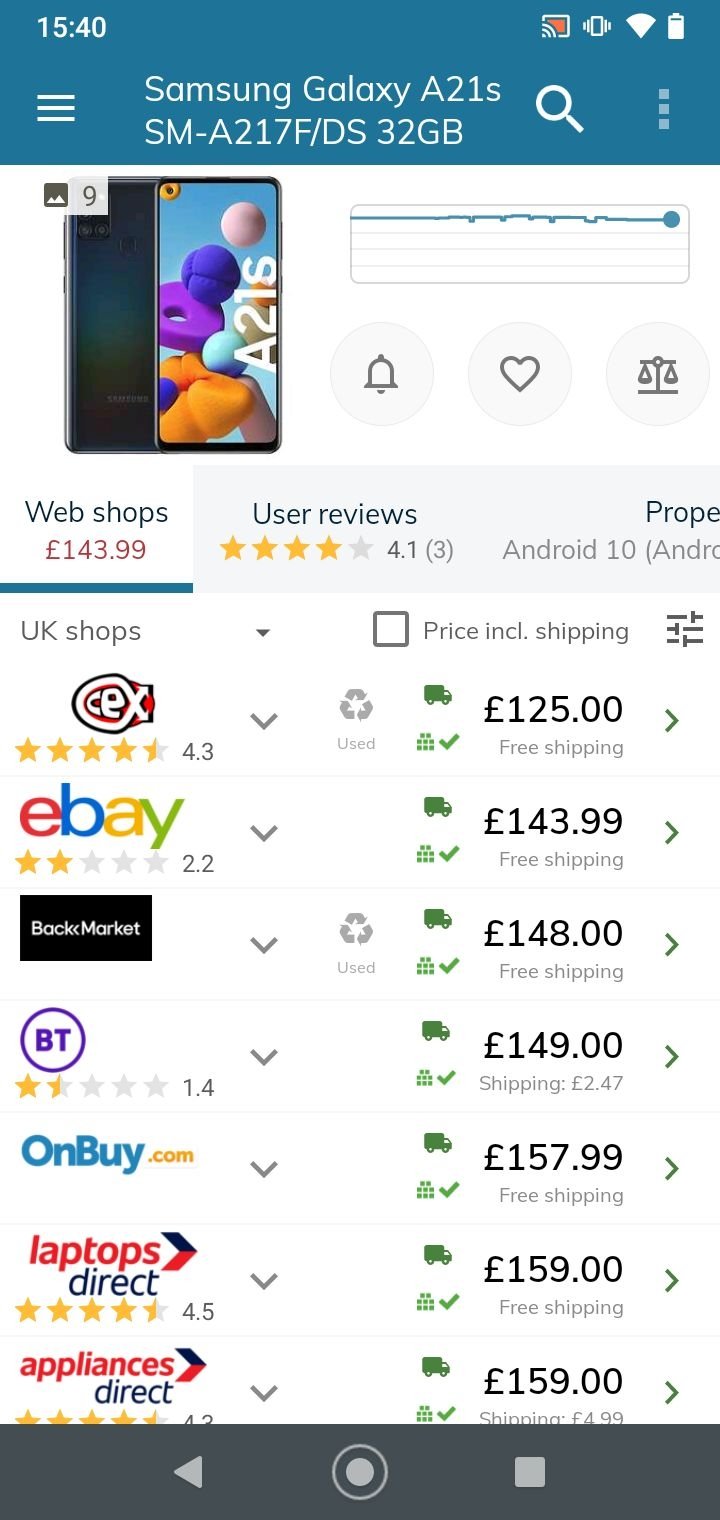The height and width of the screenshot is (1520, 720).
Task: Go to the eBay offer at £143.99
Action: coord(671,832)
